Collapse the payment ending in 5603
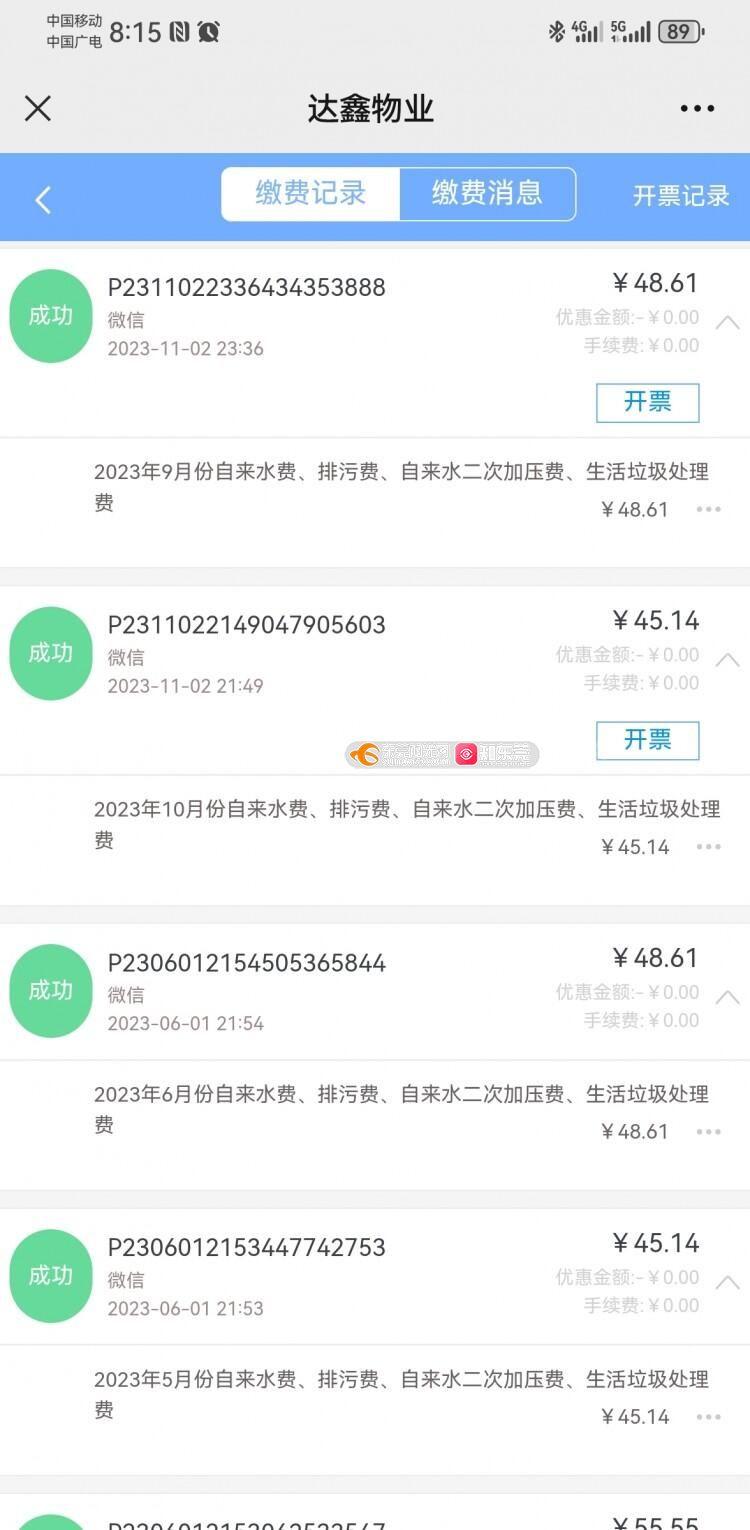 (x=728, y=660)
